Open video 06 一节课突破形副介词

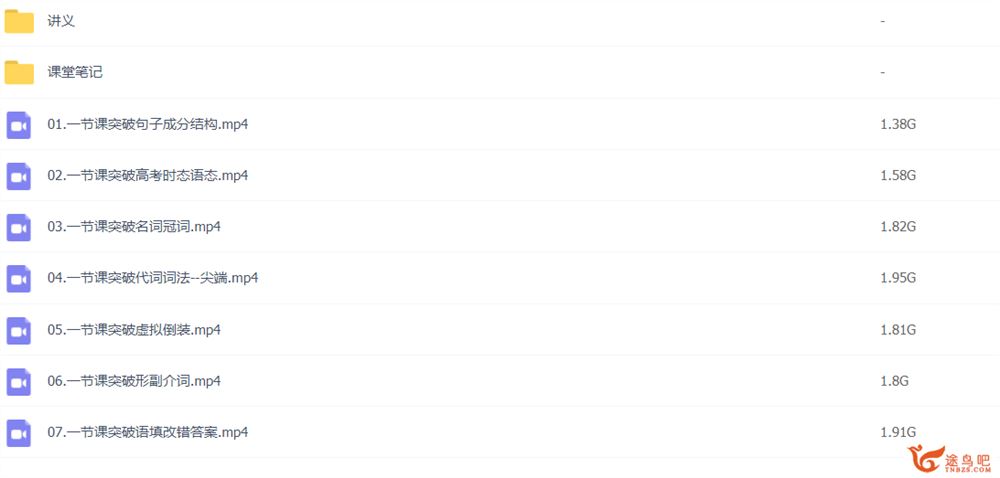coord(134,381)
